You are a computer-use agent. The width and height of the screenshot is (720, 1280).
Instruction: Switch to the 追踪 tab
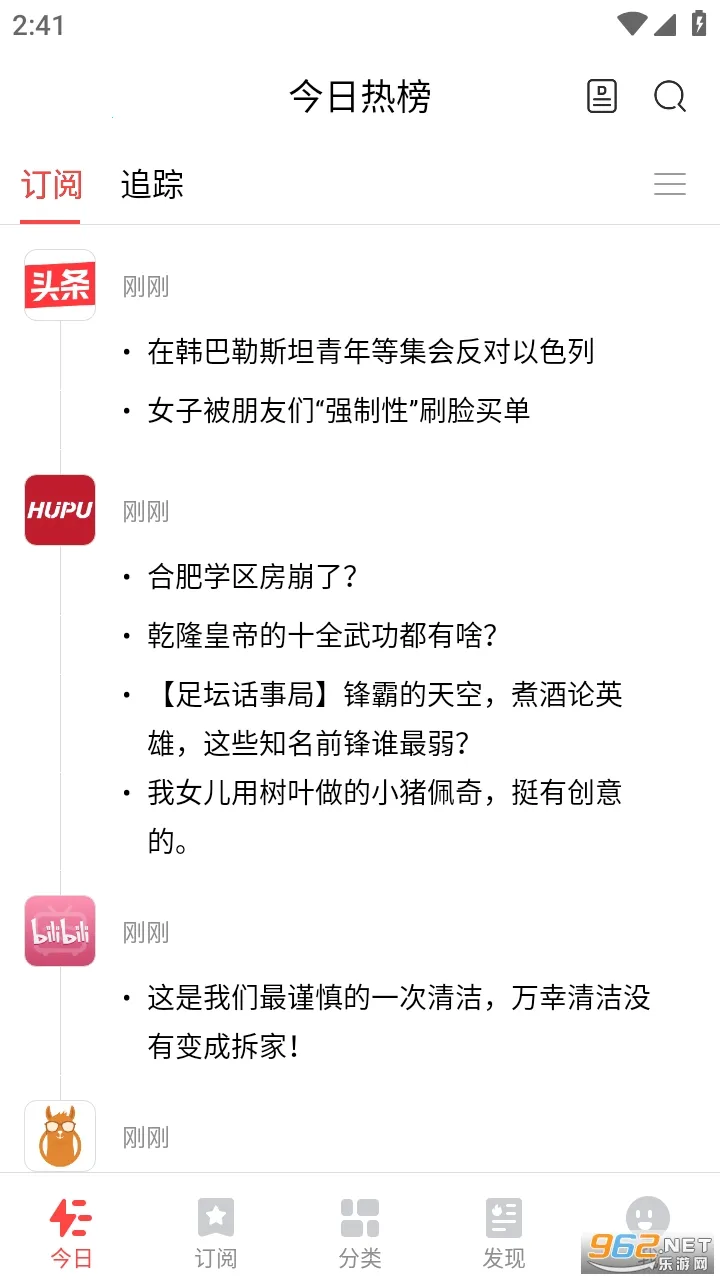pos(152,185)
